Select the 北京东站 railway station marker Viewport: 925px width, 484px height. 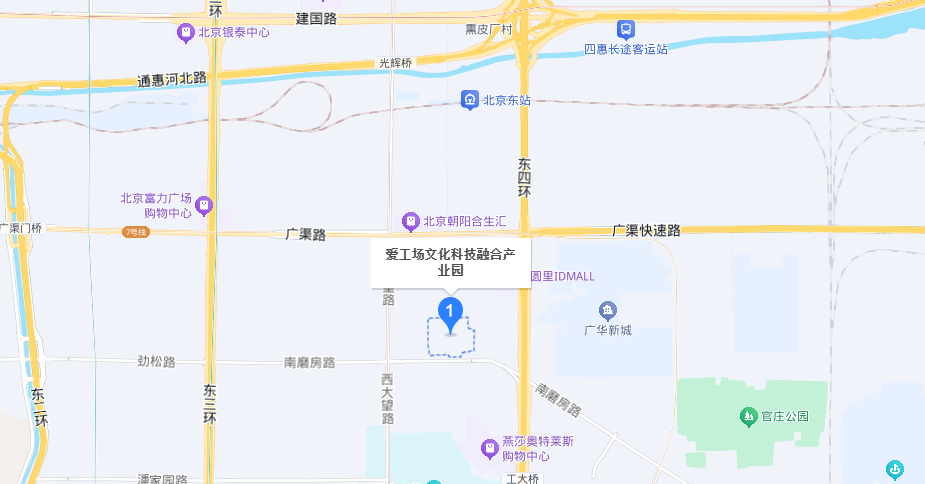[x=470, y=100]
